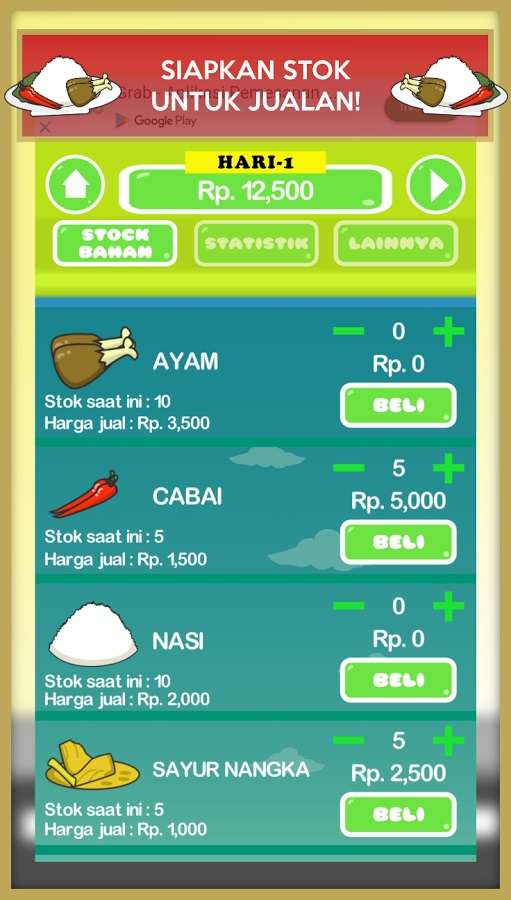Image resolution: width=511 pixels, height=900 pixels.
Task: Lower Sayur Nangka purchase quantity
Action: coord(349,740)
